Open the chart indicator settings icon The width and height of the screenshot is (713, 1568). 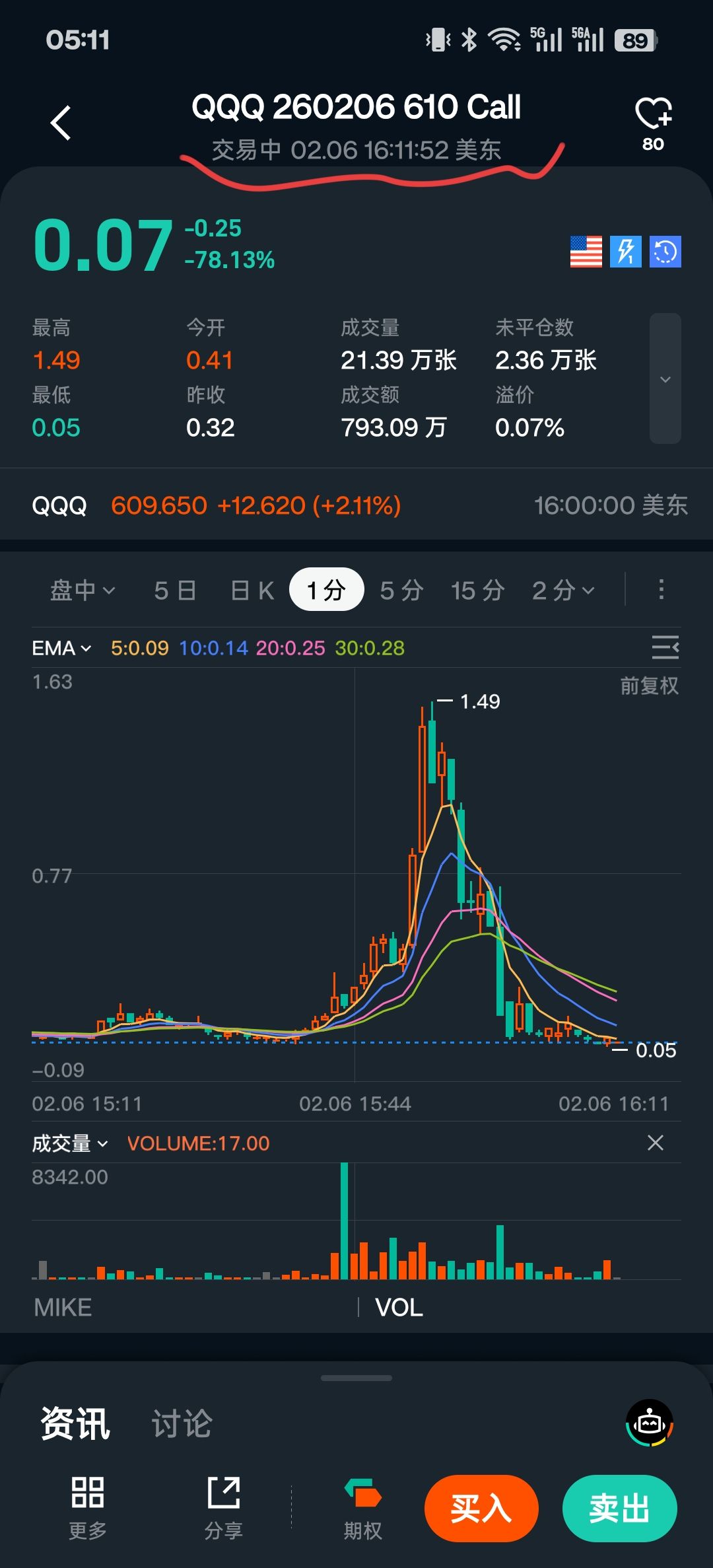click(x=665, y=647)
